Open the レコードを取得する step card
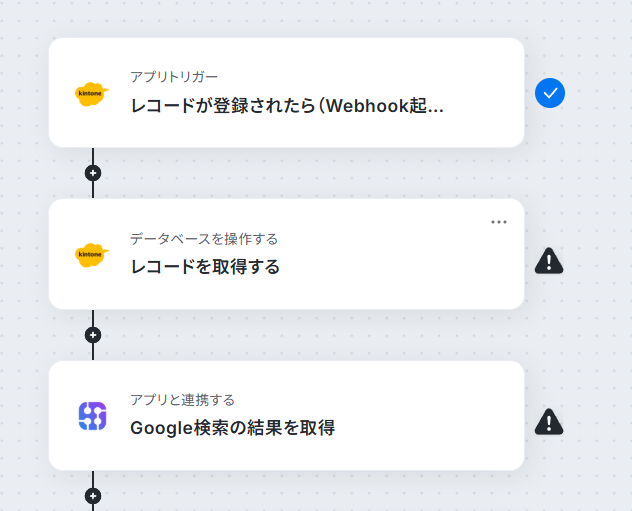 point(286,254)
